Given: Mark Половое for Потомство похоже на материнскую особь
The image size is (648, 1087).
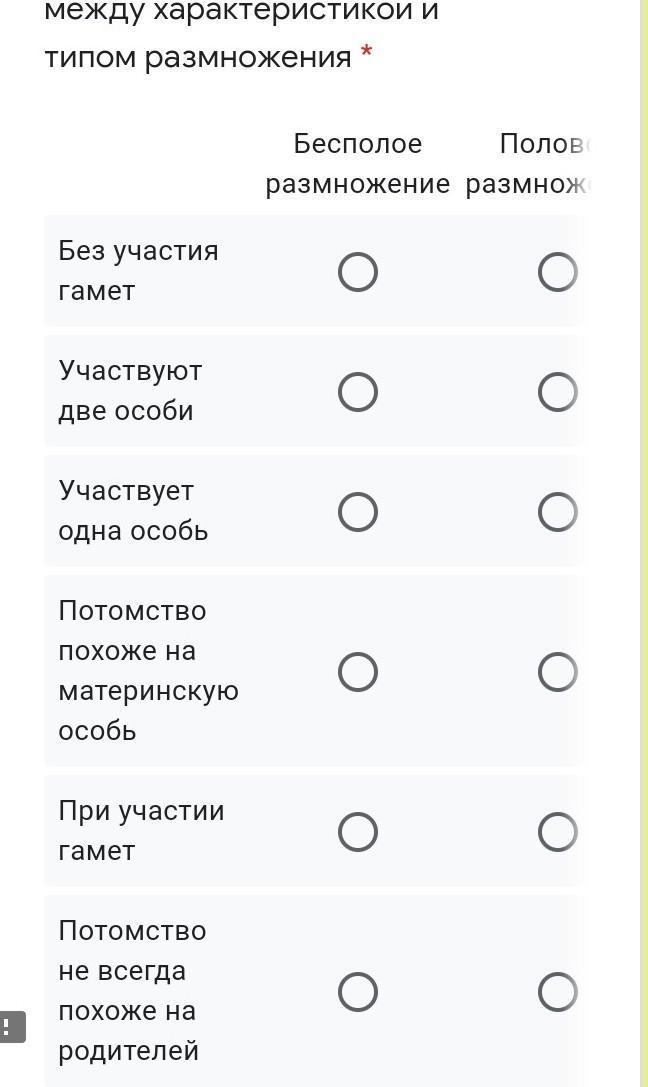Looking at the screenshot, I should pos(557,672).
